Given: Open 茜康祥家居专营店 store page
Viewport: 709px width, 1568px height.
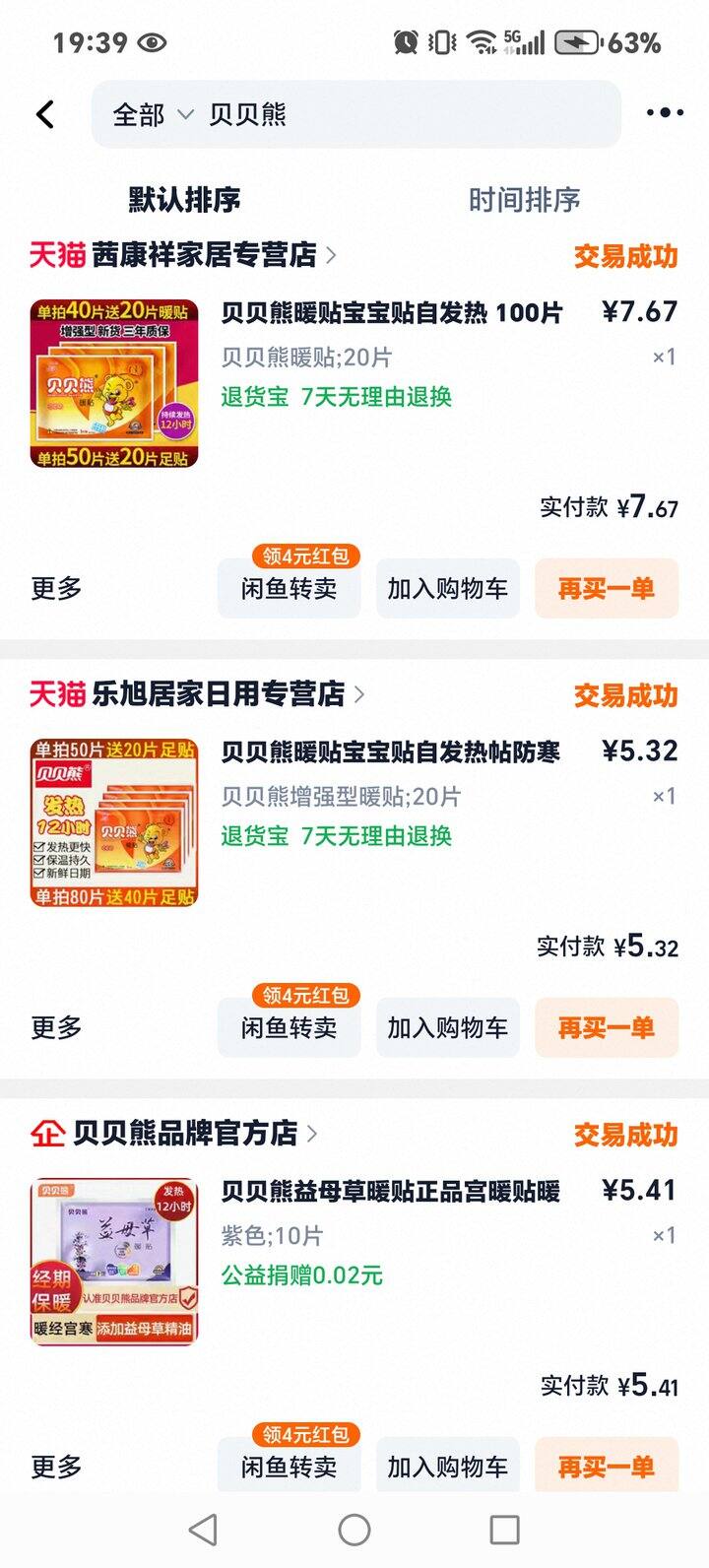Looking at the screenshot, I should pos(203,255).
